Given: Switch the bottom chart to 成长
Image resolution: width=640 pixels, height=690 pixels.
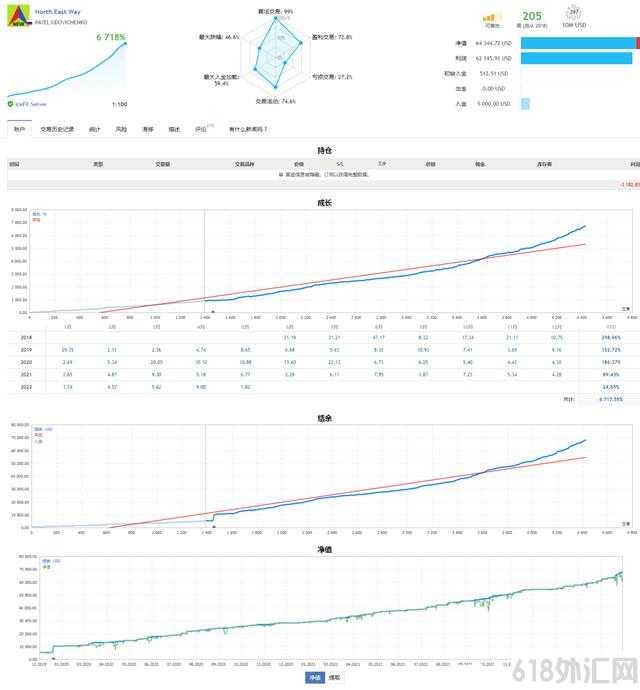Looking at the screenshot, I should (335, 678).
